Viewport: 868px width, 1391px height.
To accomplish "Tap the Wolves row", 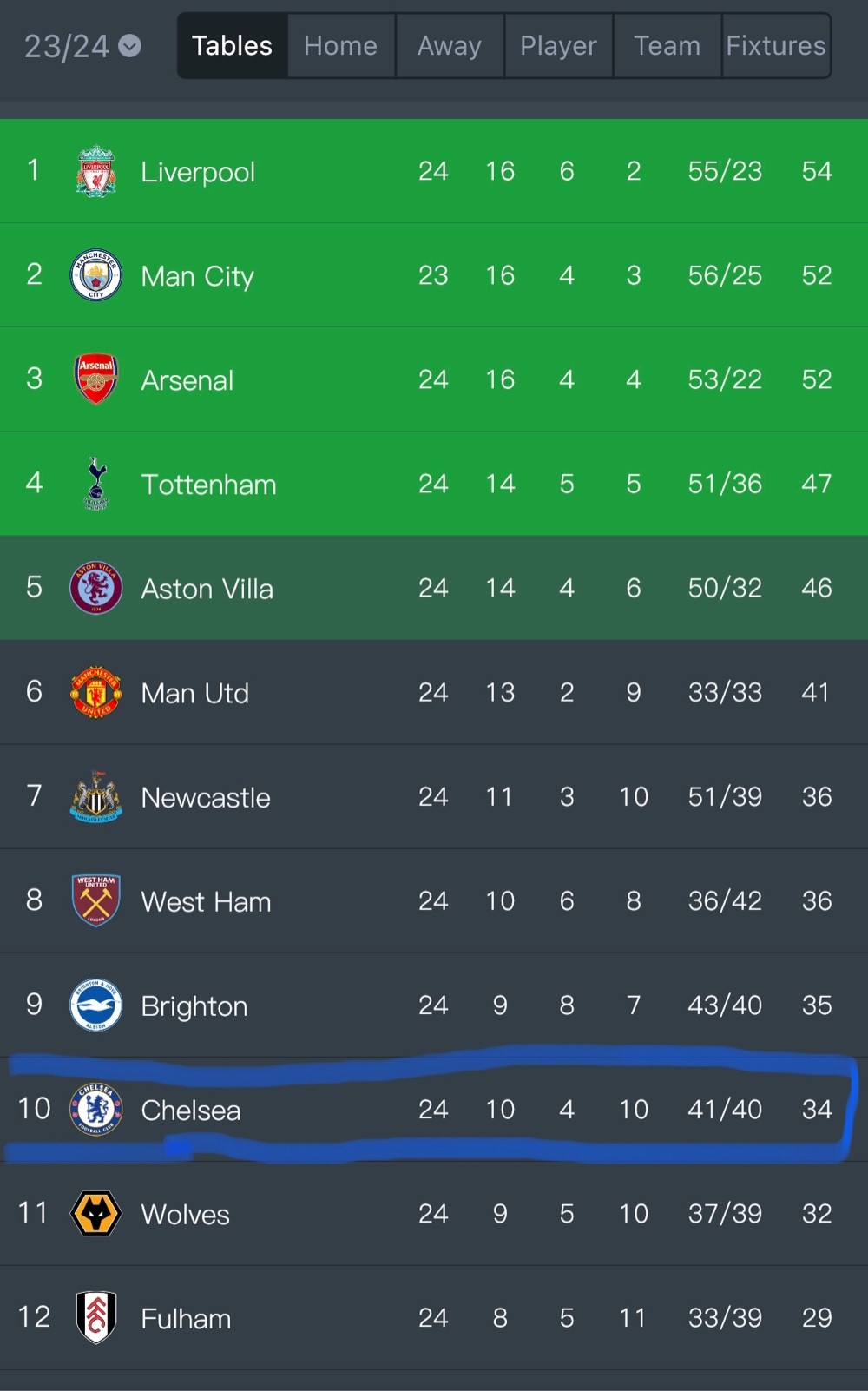I will 434,1213.
